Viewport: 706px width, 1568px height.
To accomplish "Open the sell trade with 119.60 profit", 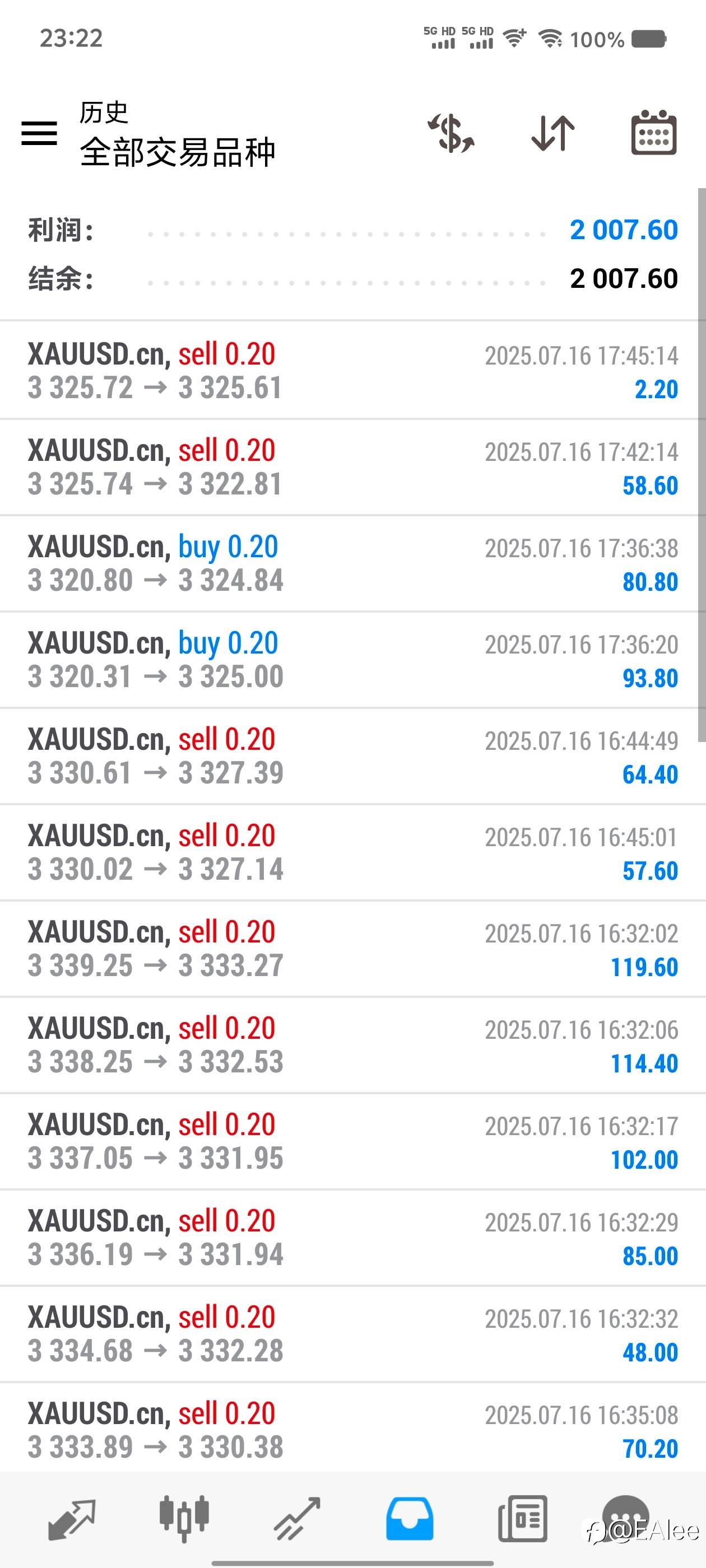I will [x=352, y=948].
